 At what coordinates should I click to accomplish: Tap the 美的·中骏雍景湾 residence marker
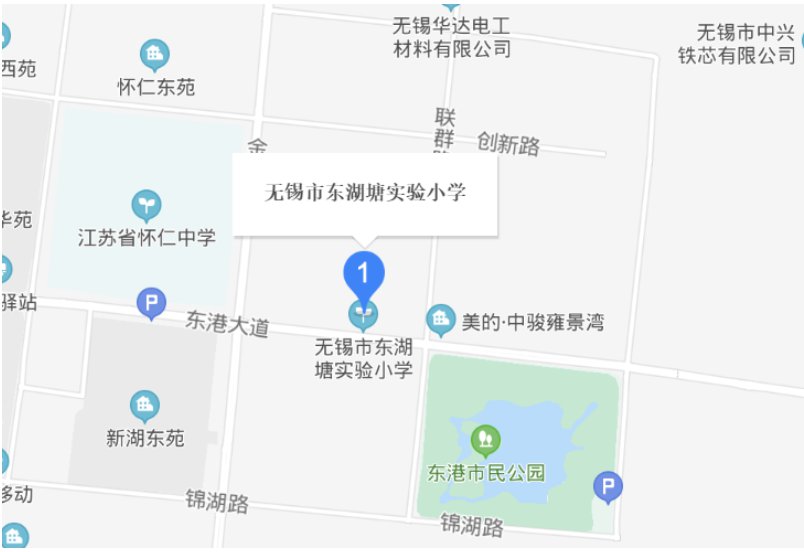[440, 321]
